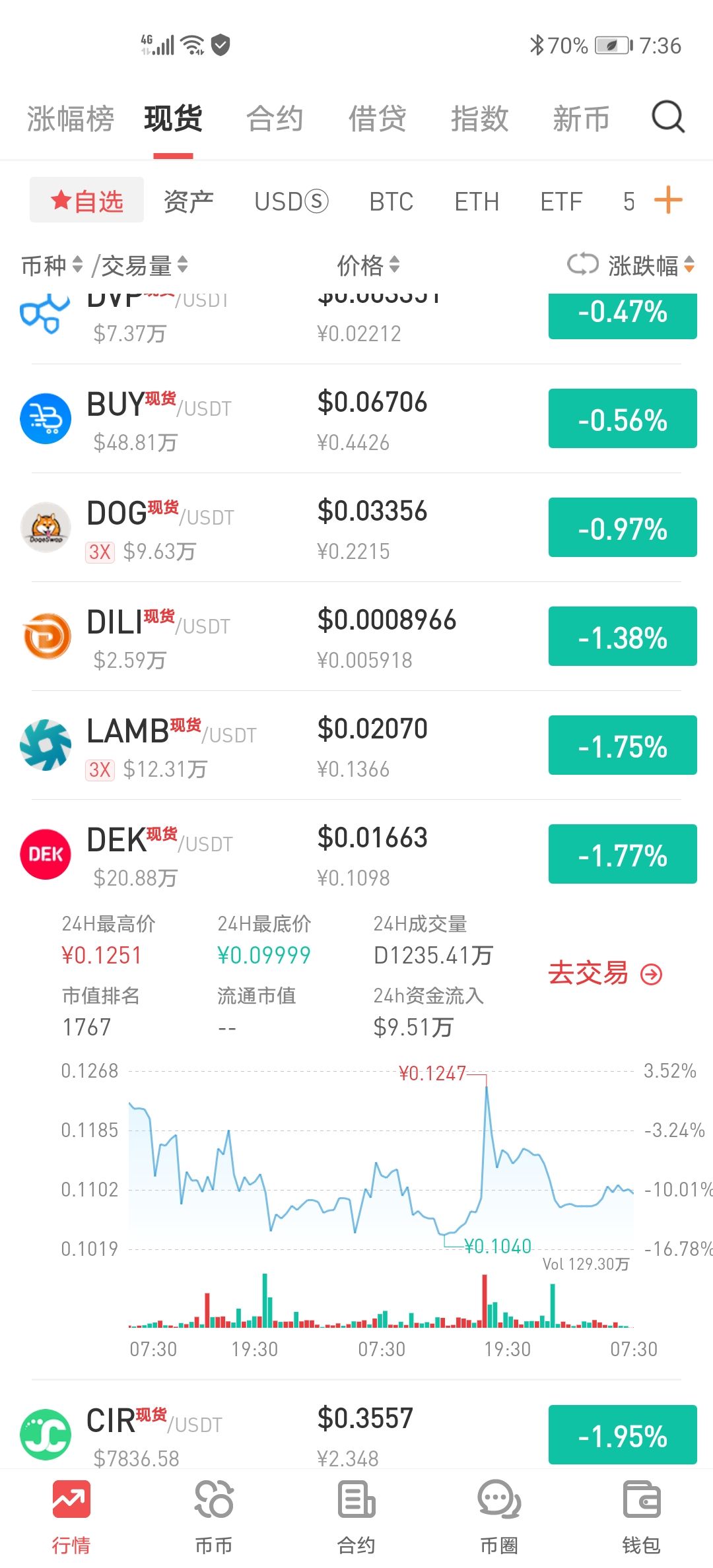The height and width of the screenshot is (1568, 713).
Task: Switch to the 涨幅榜 top tab
Action: (70, 119)
